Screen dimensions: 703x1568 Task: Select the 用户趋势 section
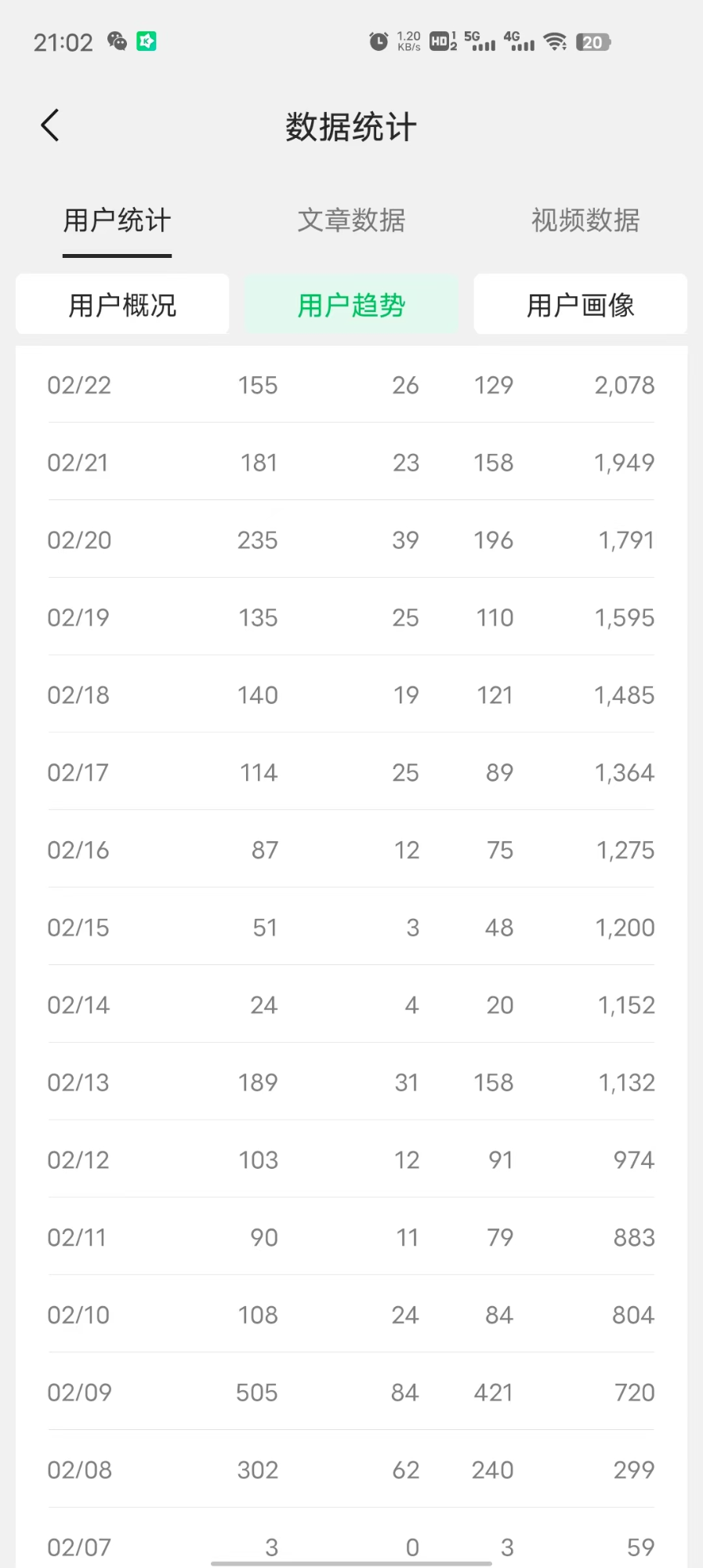[351, 304]
